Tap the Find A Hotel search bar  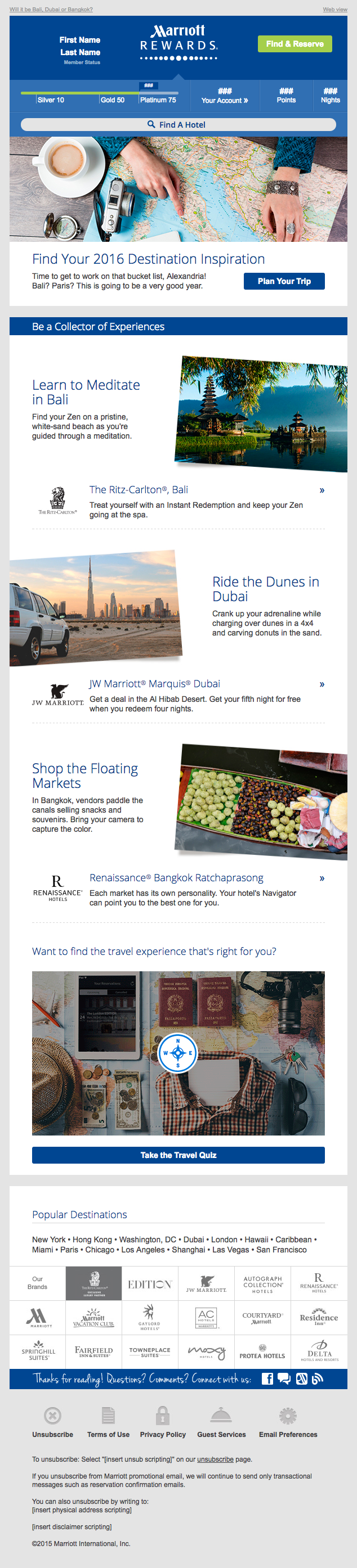[x=178, y=124]
